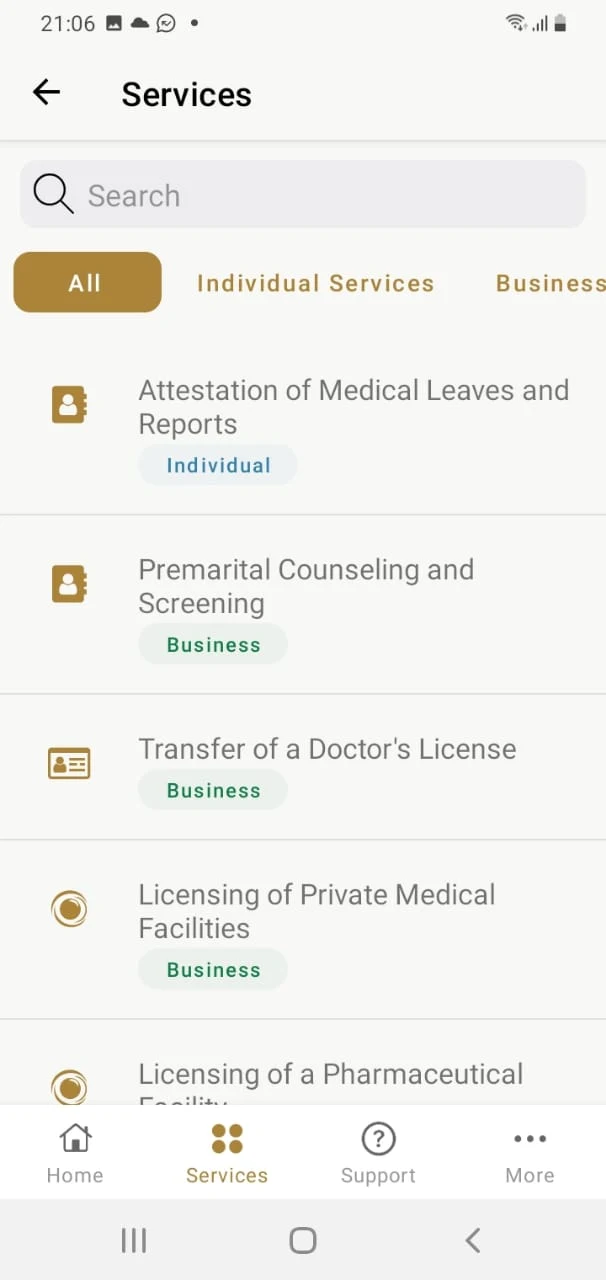Tap the system home button

point(303,1241)
